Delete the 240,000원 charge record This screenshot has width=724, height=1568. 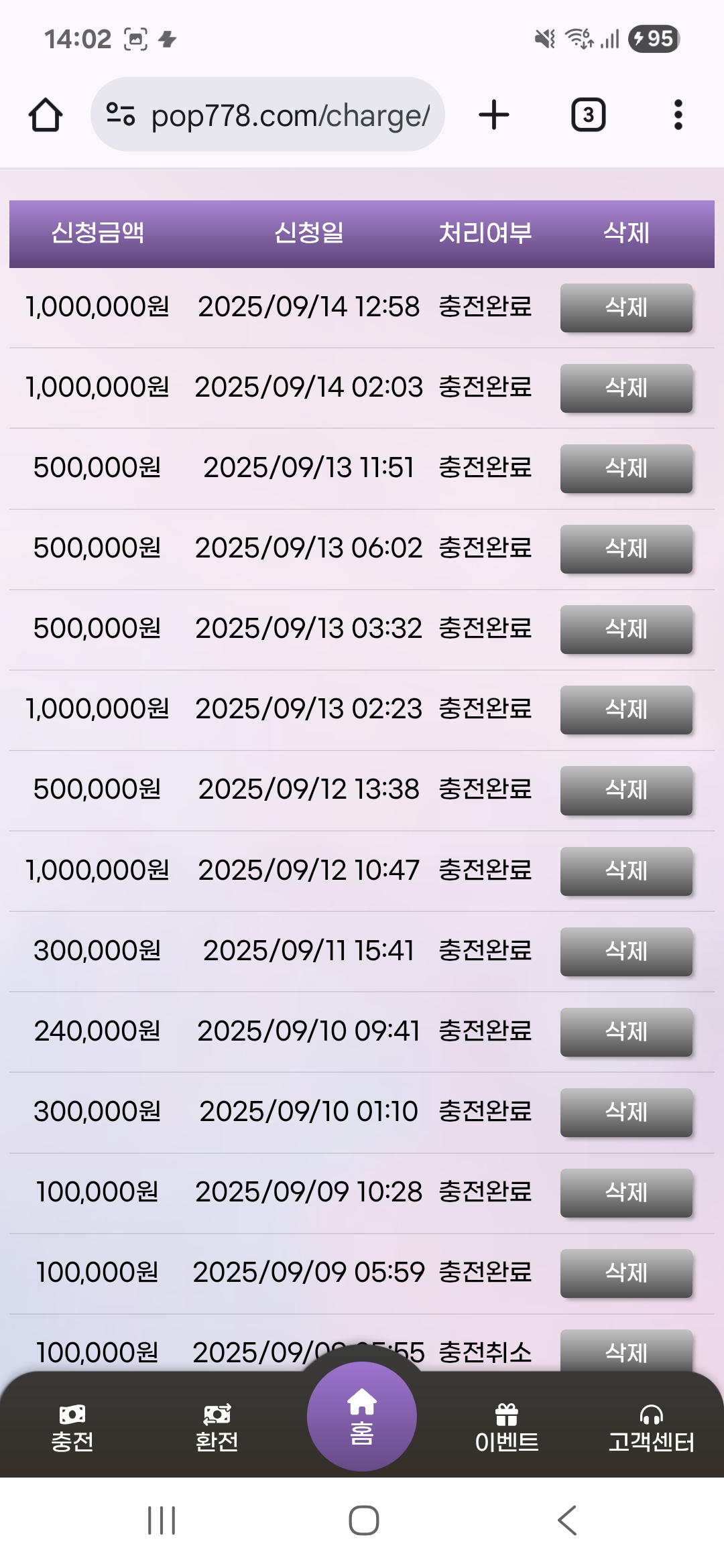click(626, 1032)
